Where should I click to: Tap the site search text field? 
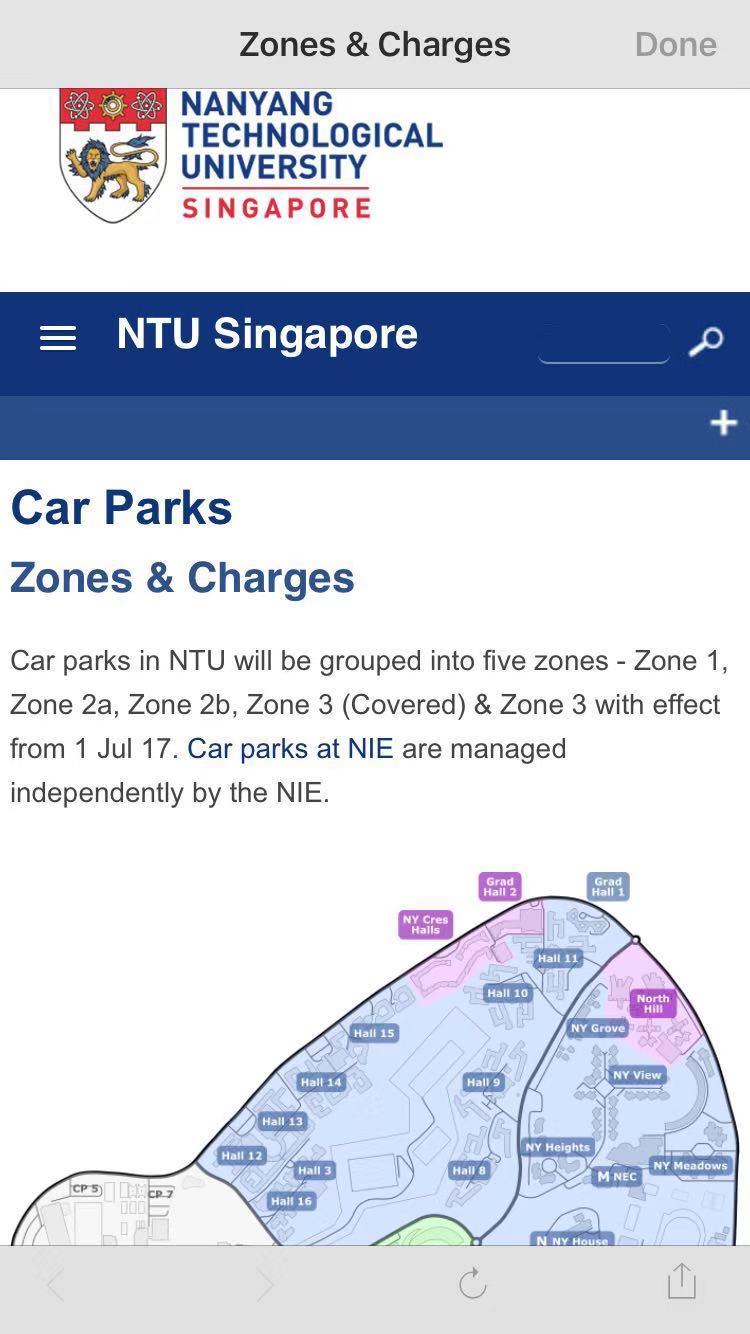603,344
